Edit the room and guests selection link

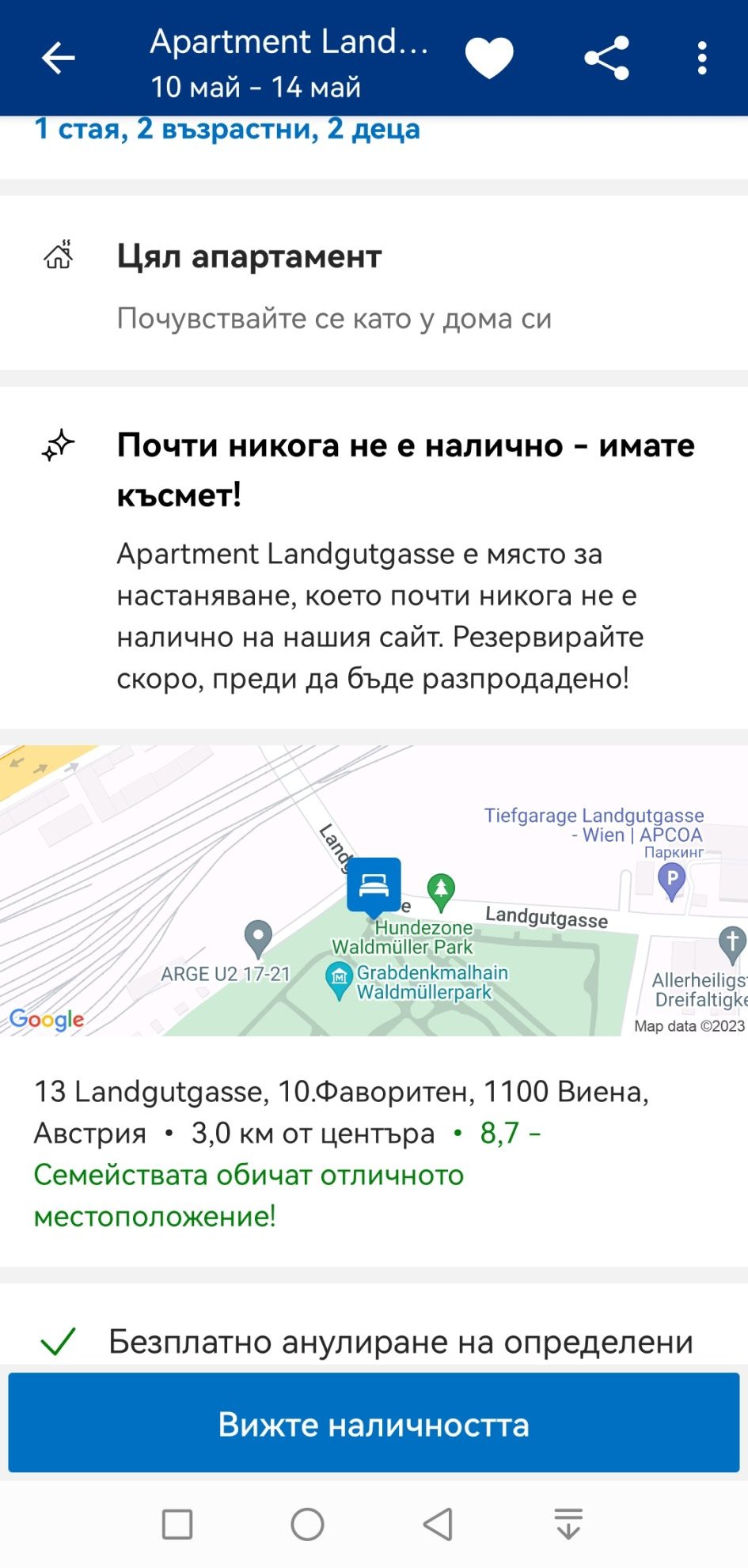[x=226, y=129]
